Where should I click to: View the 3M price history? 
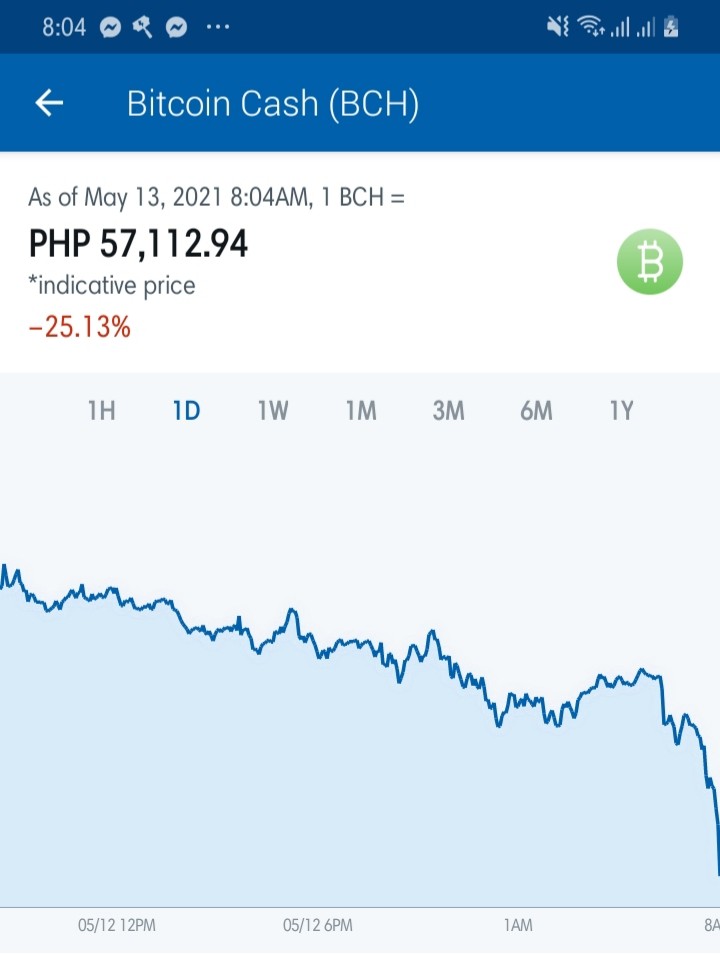(449, 411)
